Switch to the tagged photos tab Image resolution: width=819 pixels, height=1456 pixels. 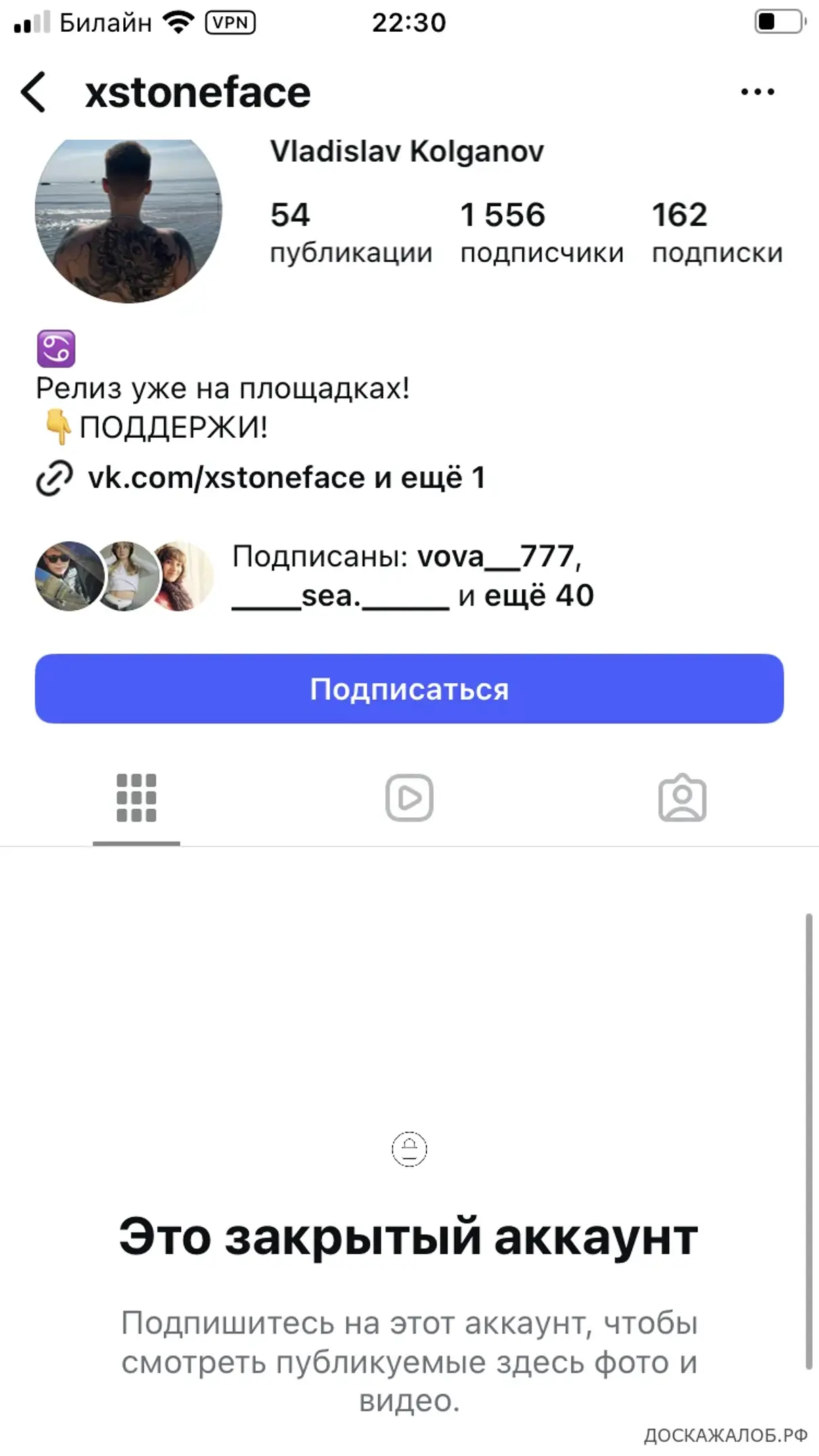(682, 798)
